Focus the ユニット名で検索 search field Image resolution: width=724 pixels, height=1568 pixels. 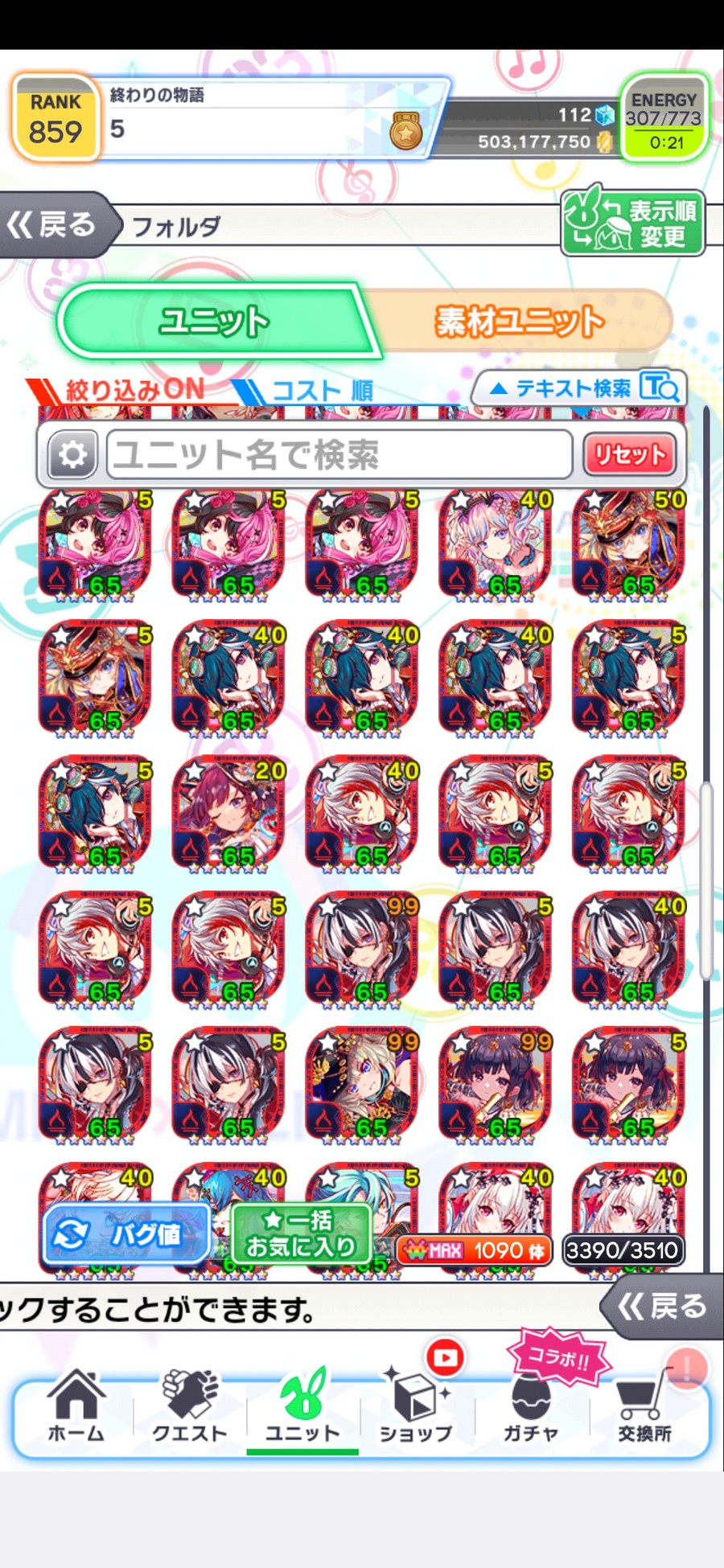pos(338,455)
